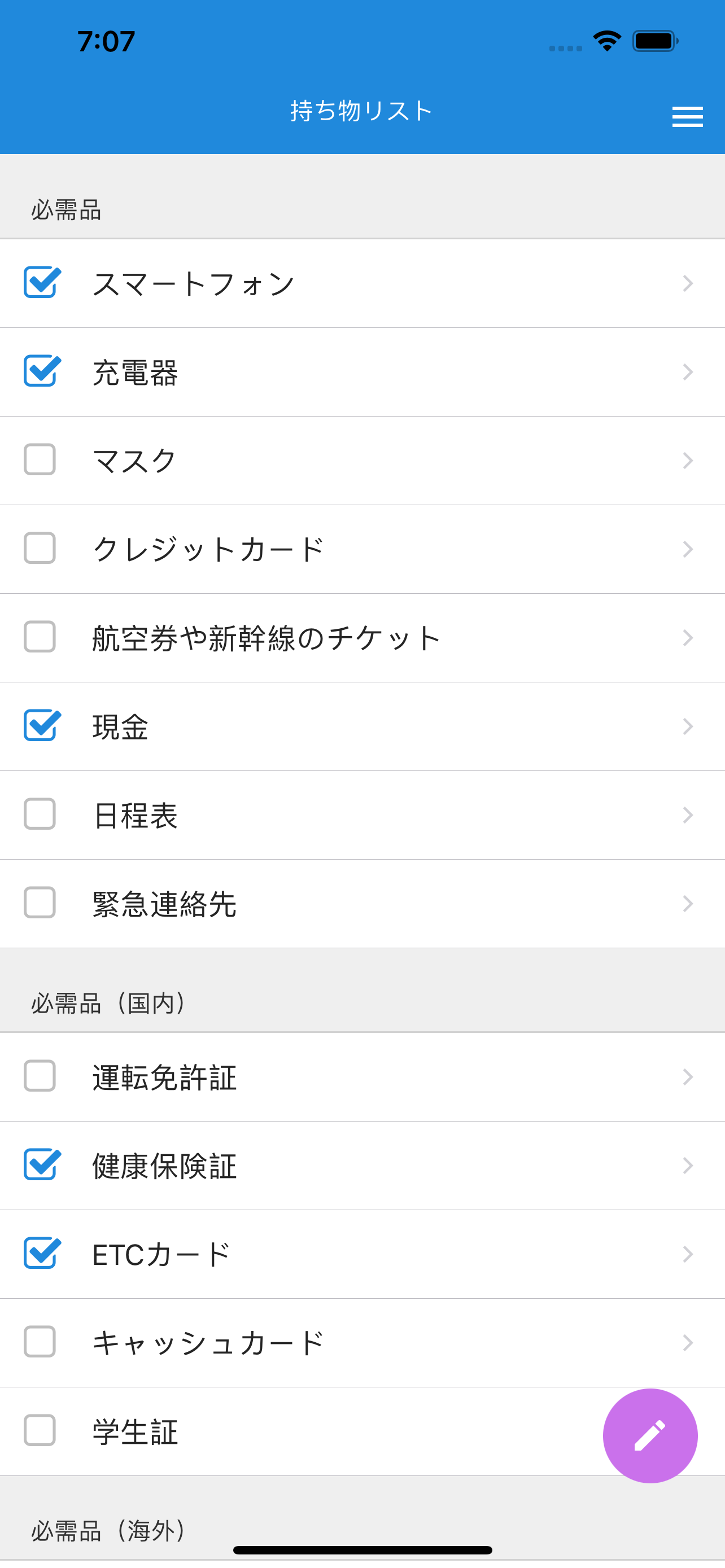Screen dimensions: 725x1568
Task: Tap the purple pencil edit button
Action: [x=650, y=1435]
